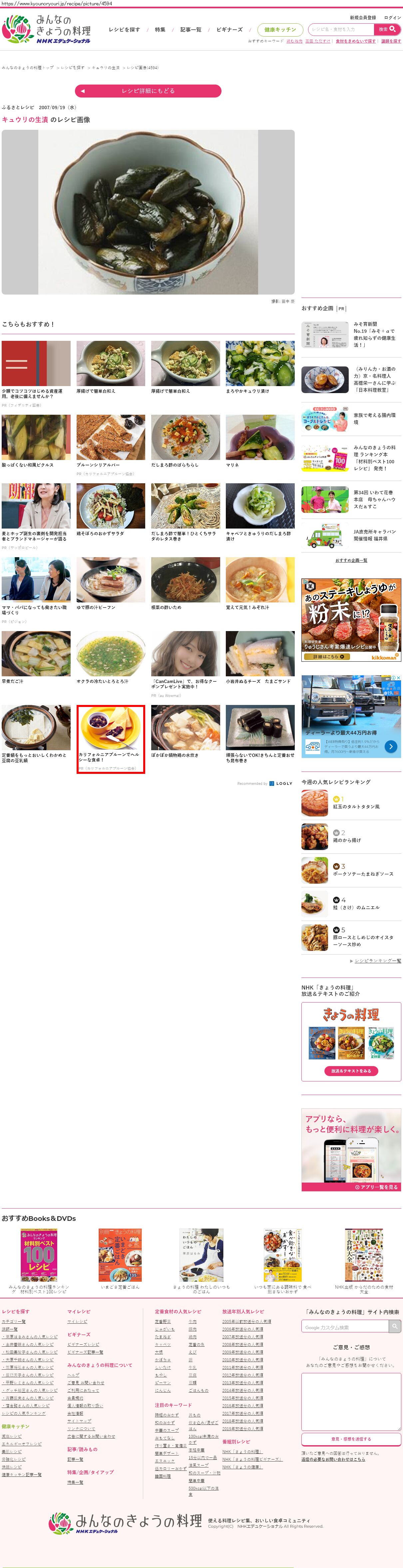Open the 特集 navigation item
The width and height of the screenshot is (403, 1568).
[160, 29]
